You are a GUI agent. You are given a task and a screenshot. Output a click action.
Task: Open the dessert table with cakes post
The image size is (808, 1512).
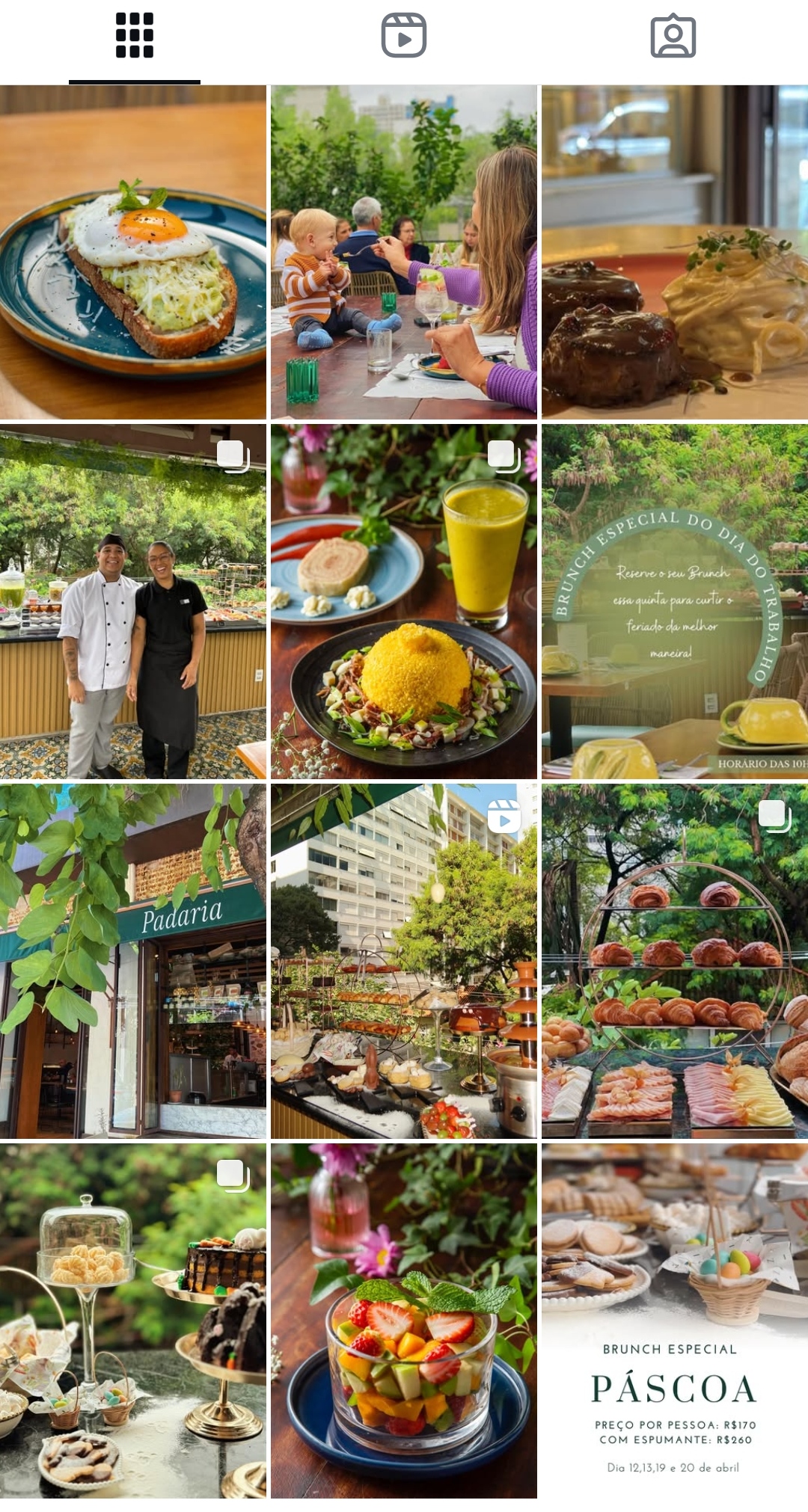pyautogui.click(x=133, y=1320)
